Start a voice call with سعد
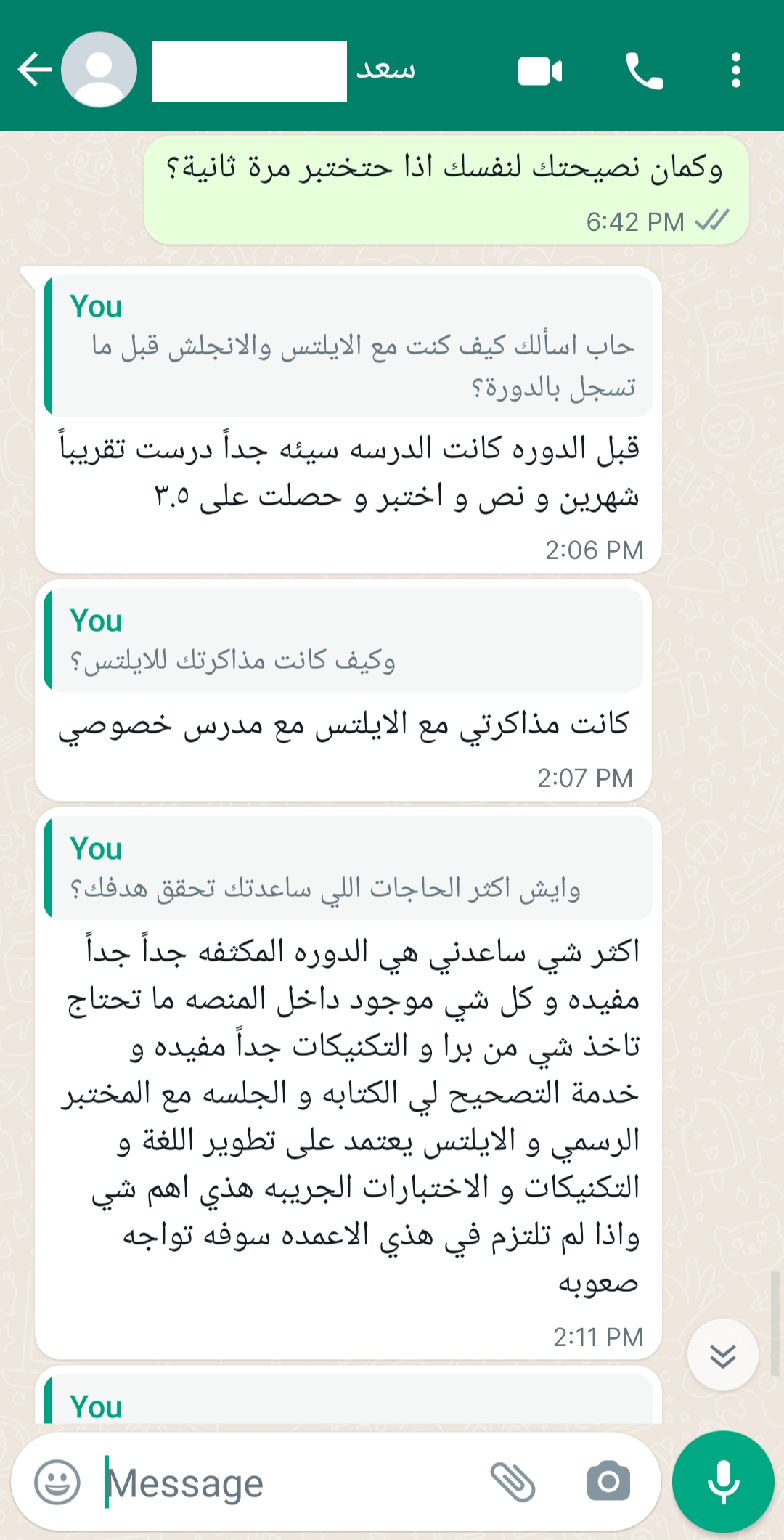Viewport: 784px width, 1540px height. coord(644,71)
